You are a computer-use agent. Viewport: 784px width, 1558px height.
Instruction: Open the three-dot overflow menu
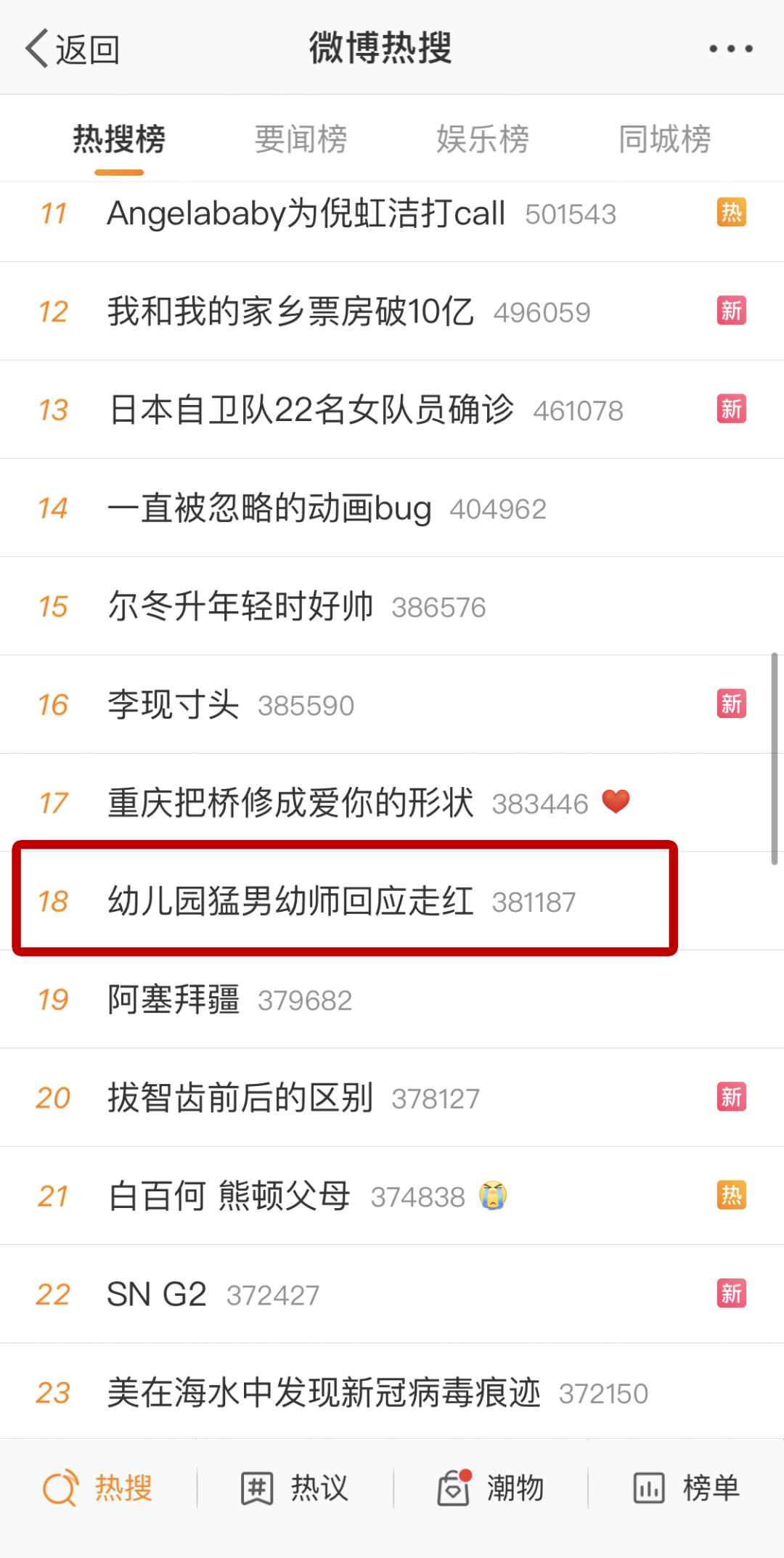tap(730, 49)
